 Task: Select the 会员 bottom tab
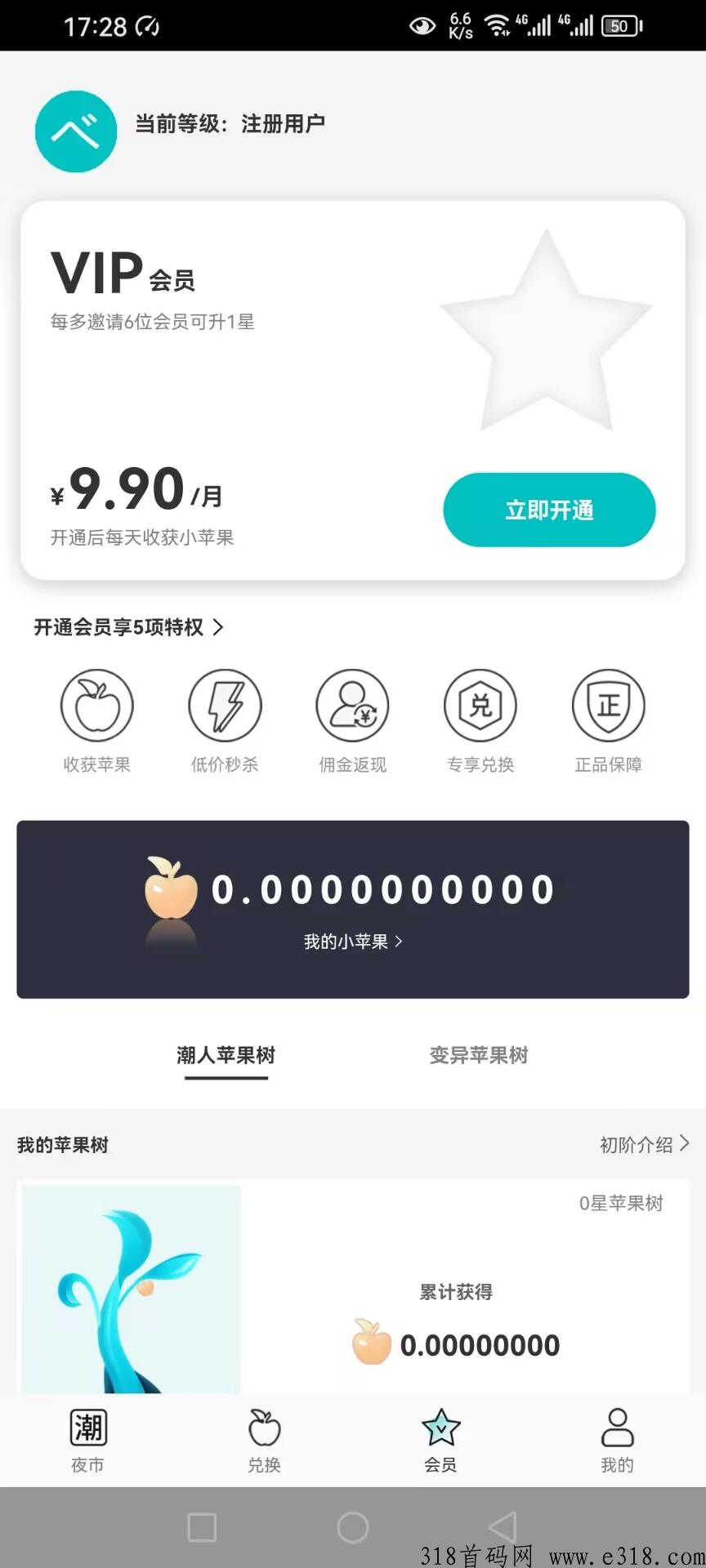tap(441, 1441)
